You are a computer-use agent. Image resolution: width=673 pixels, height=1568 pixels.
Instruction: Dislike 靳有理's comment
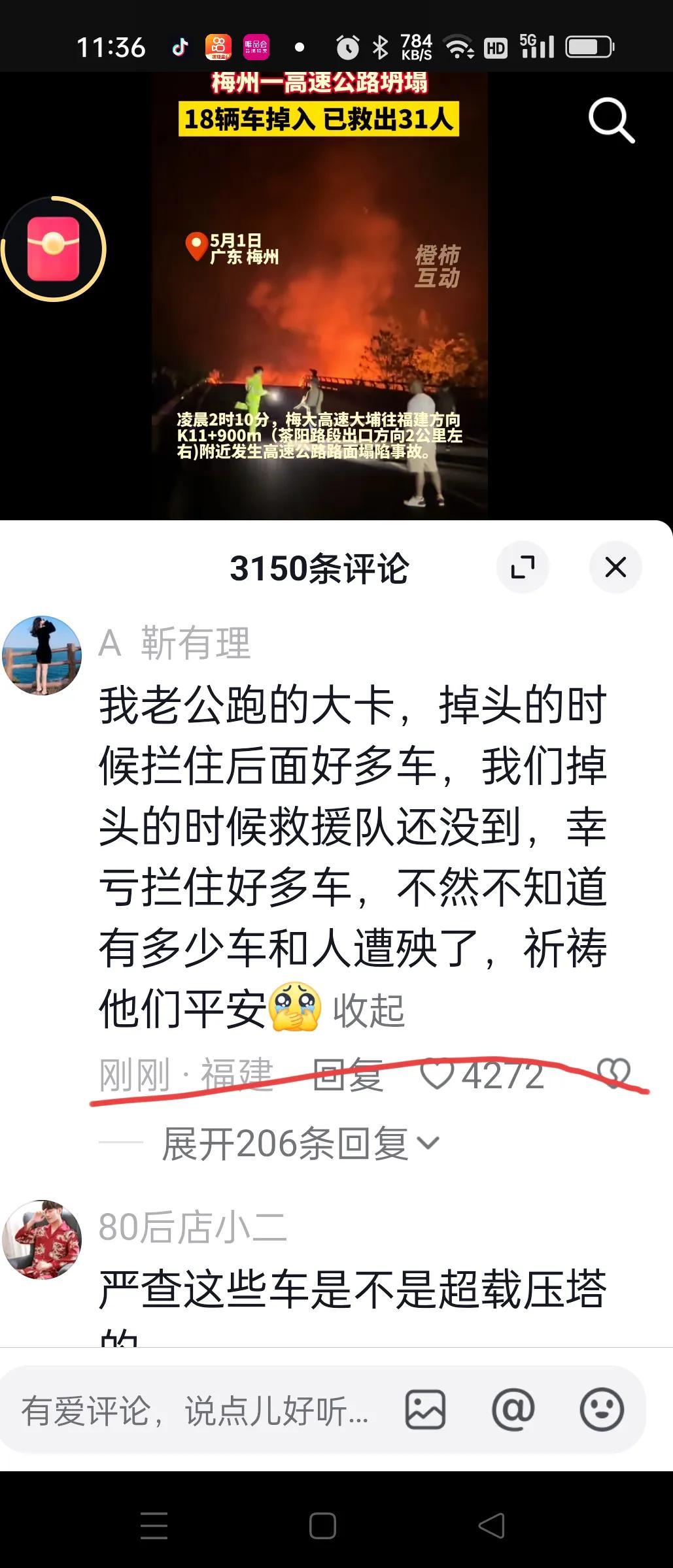click(x=613, y=1073)
